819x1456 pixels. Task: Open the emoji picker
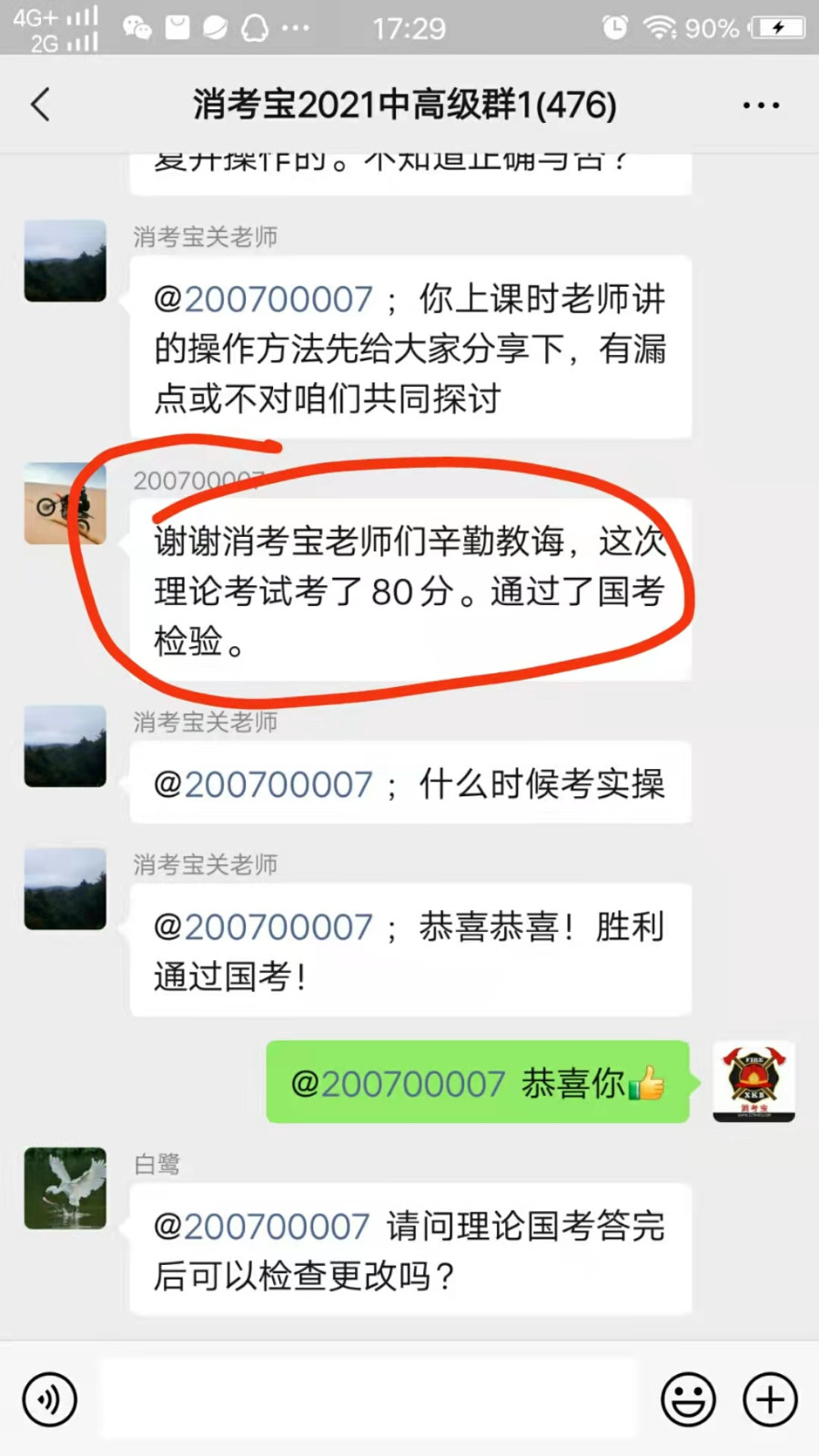coord(688,1399)
